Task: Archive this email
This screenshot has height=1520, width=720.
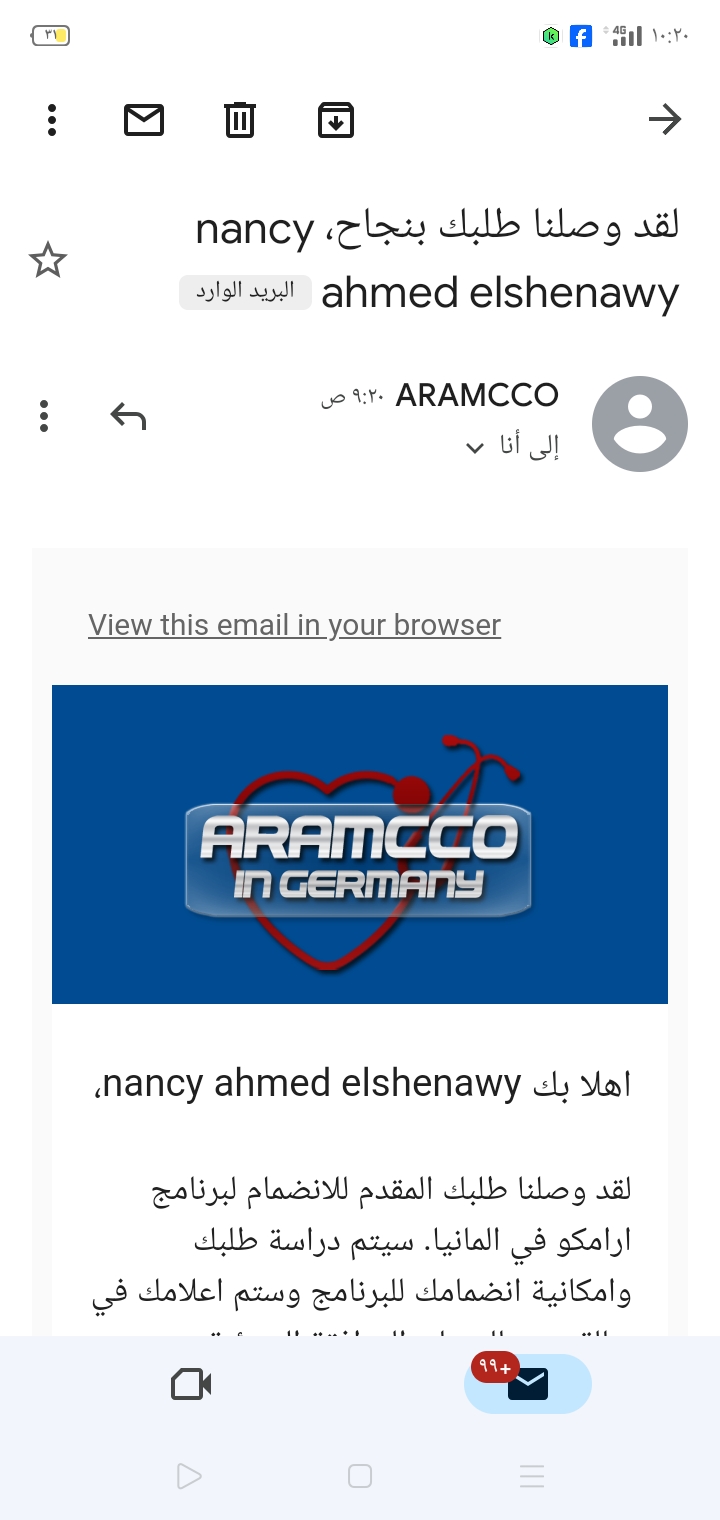Action: (x=336, y=120)
